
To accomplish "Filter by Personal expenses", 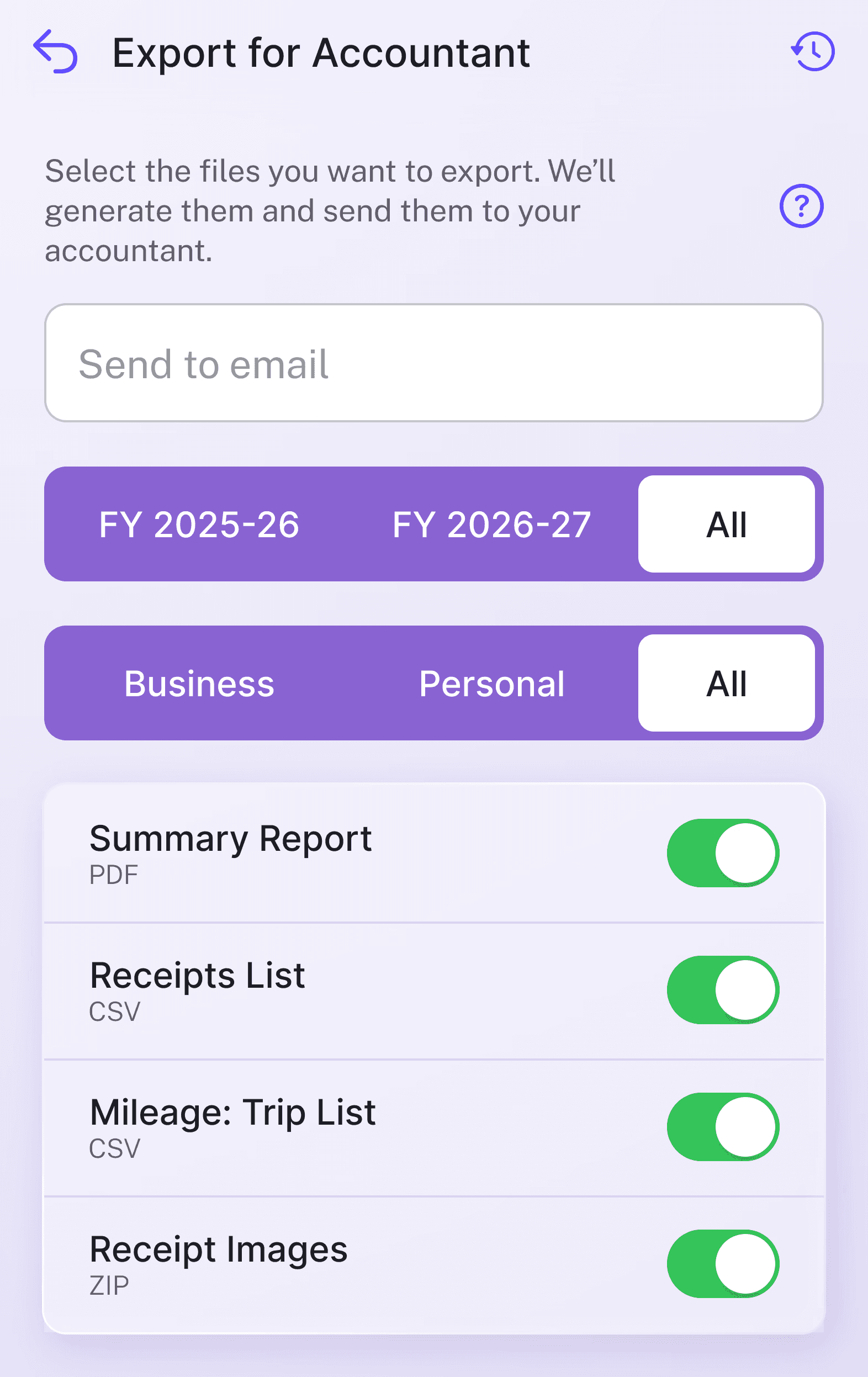I will (x=491, y=684).
